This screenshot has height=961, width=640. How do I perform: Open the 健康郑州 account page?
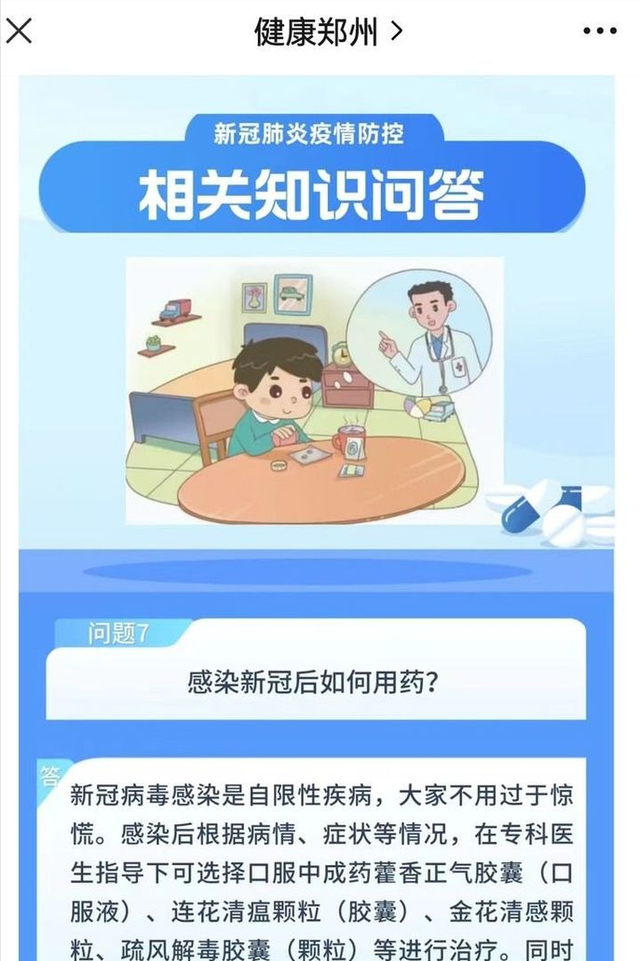[x=327, y=31]
